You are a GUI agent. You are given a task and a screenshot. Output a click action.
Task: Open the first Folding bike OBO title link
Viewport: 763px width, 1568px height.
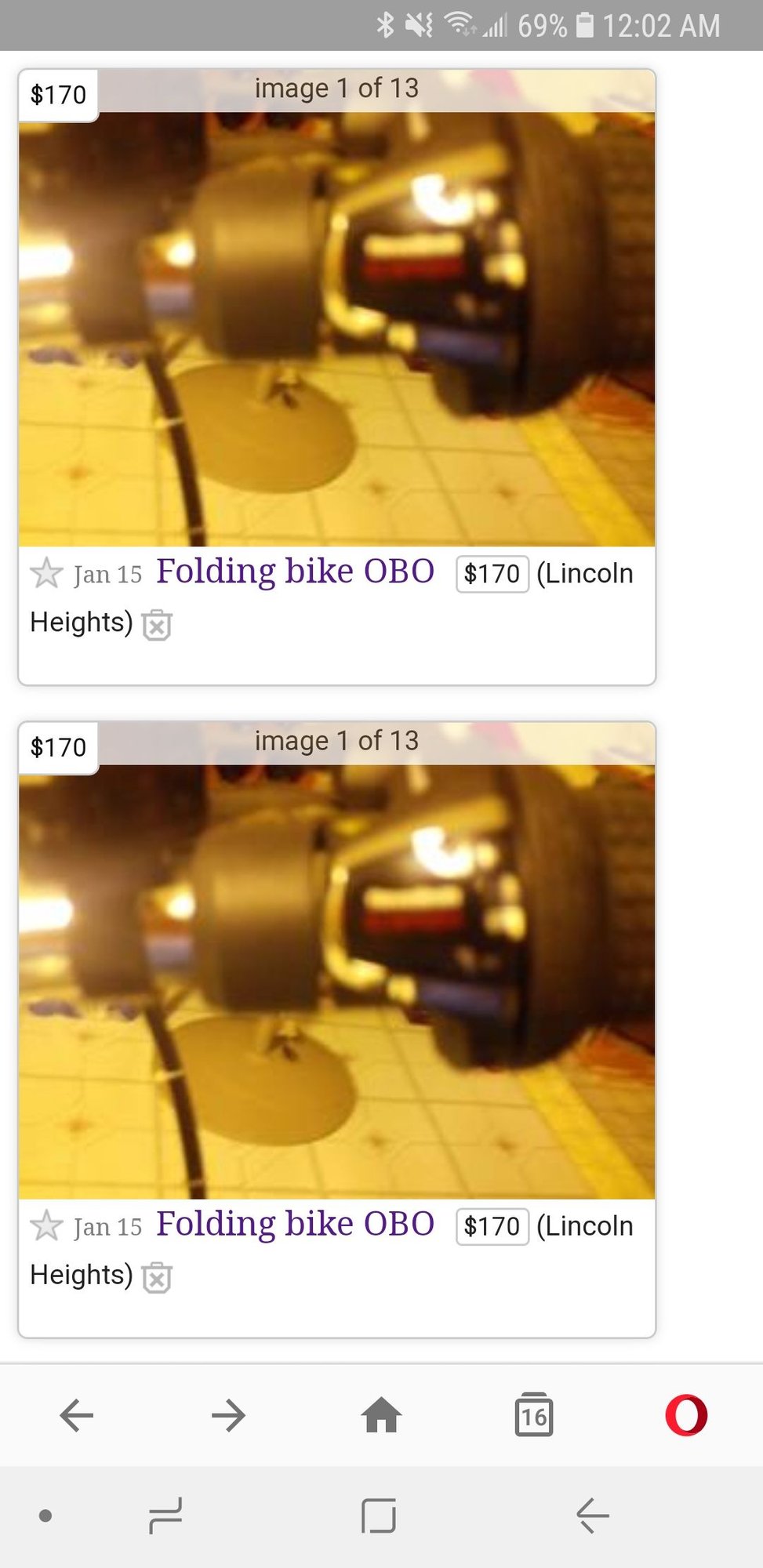click(x=295, y=572)
